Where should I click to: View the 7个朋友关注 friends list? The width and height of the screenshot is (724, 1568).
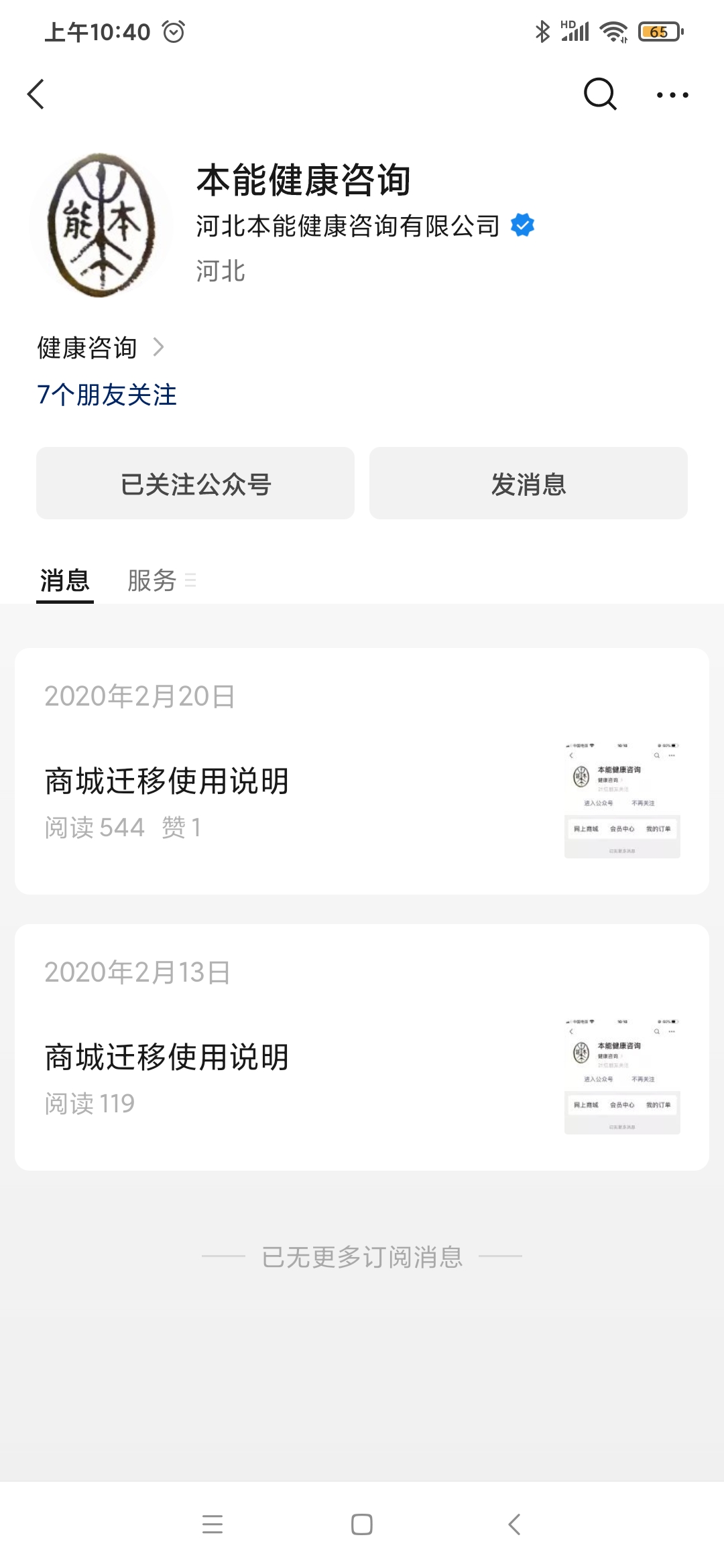[107, 395]
